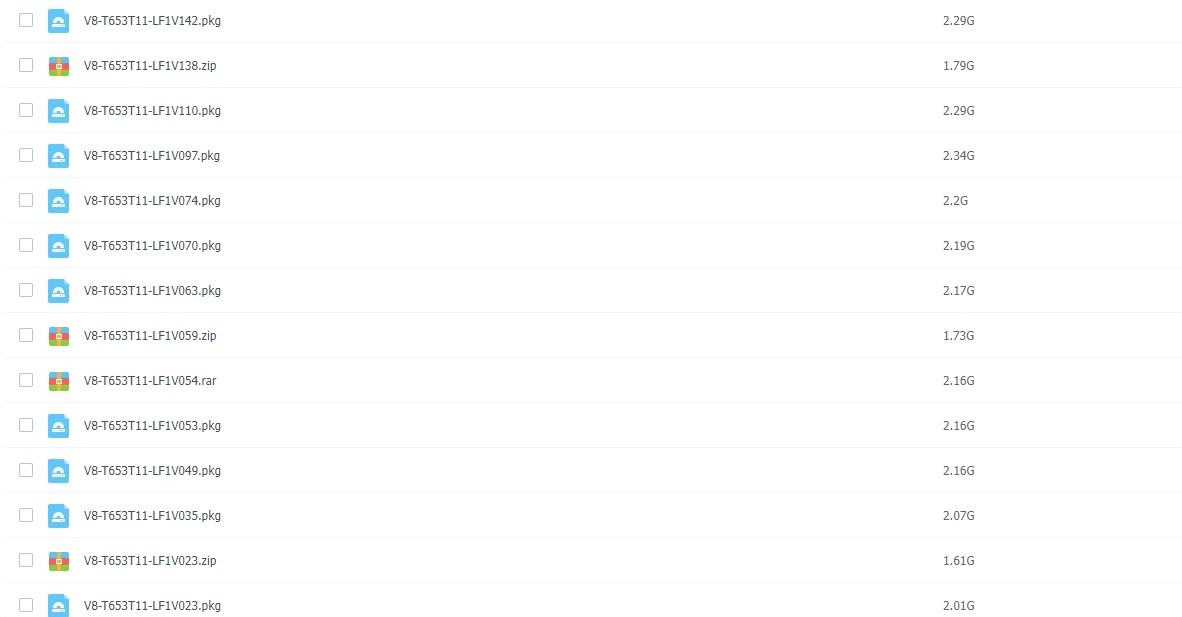Select checkbox for V8-T653T11-LF1V023.pkg
Image resolution: width=1182 pixels, height=617 pixels.
click(x=26, y=605)
